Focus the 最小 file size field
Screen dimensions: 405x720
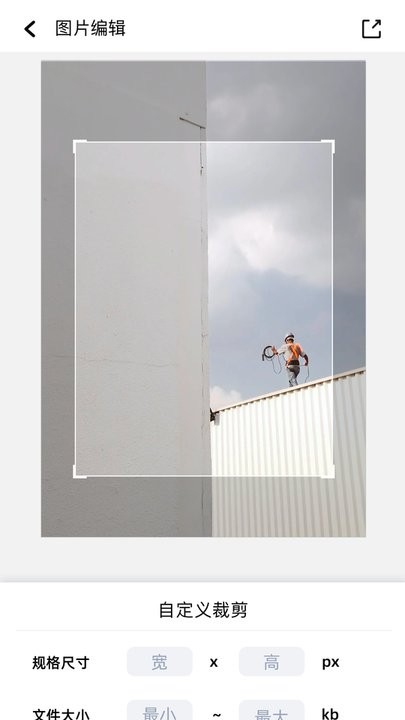click(x=159, y=711)
